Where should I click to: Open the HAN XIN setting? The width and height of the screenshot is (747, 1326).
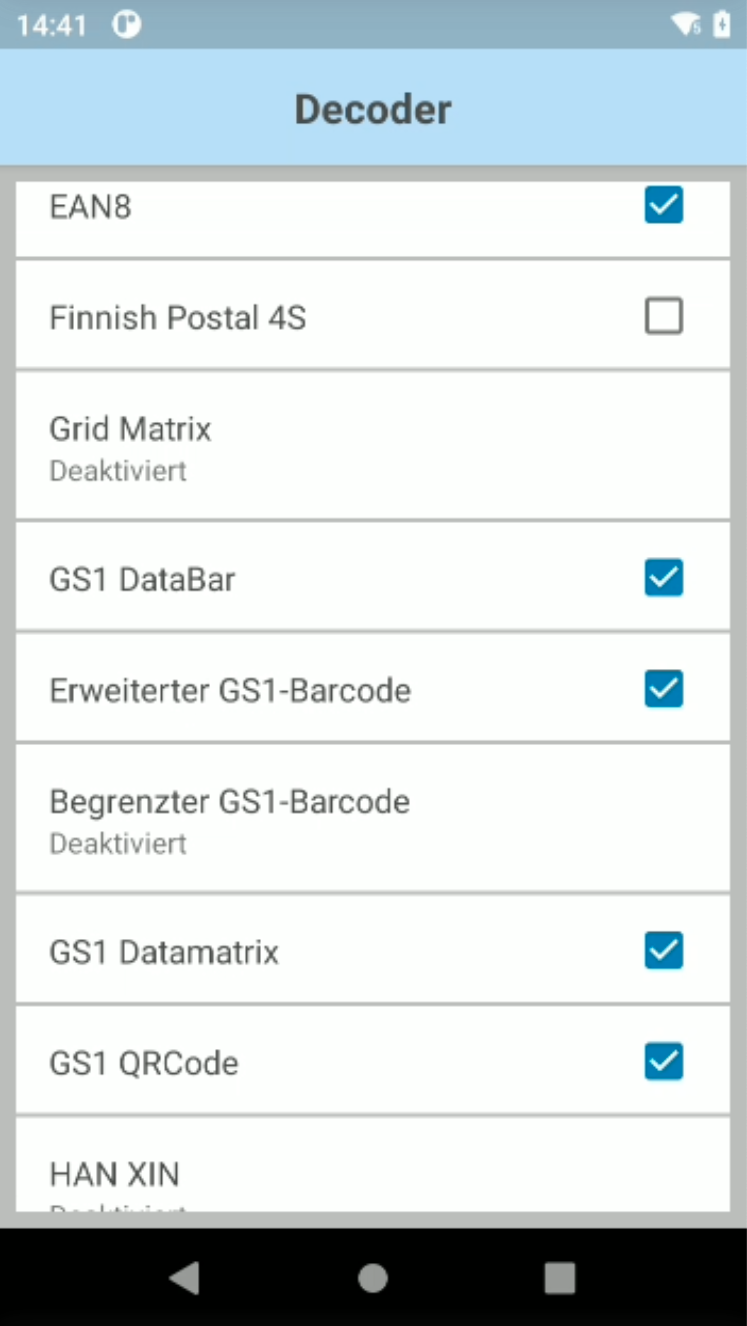point(372,1174)
